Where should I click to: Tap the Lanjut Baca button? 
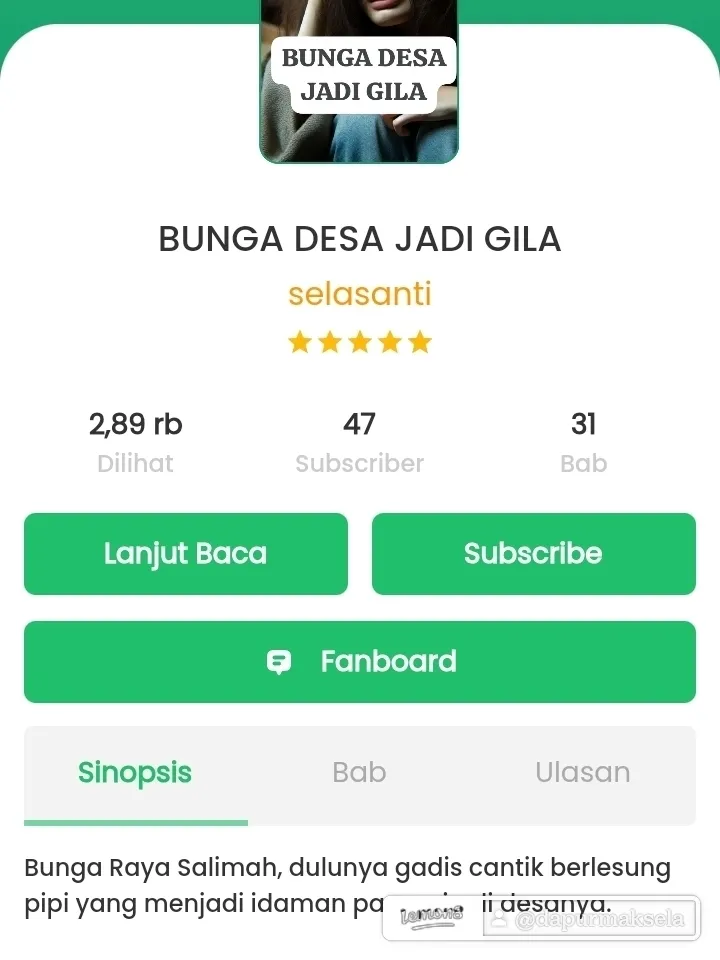click(186, 554)
